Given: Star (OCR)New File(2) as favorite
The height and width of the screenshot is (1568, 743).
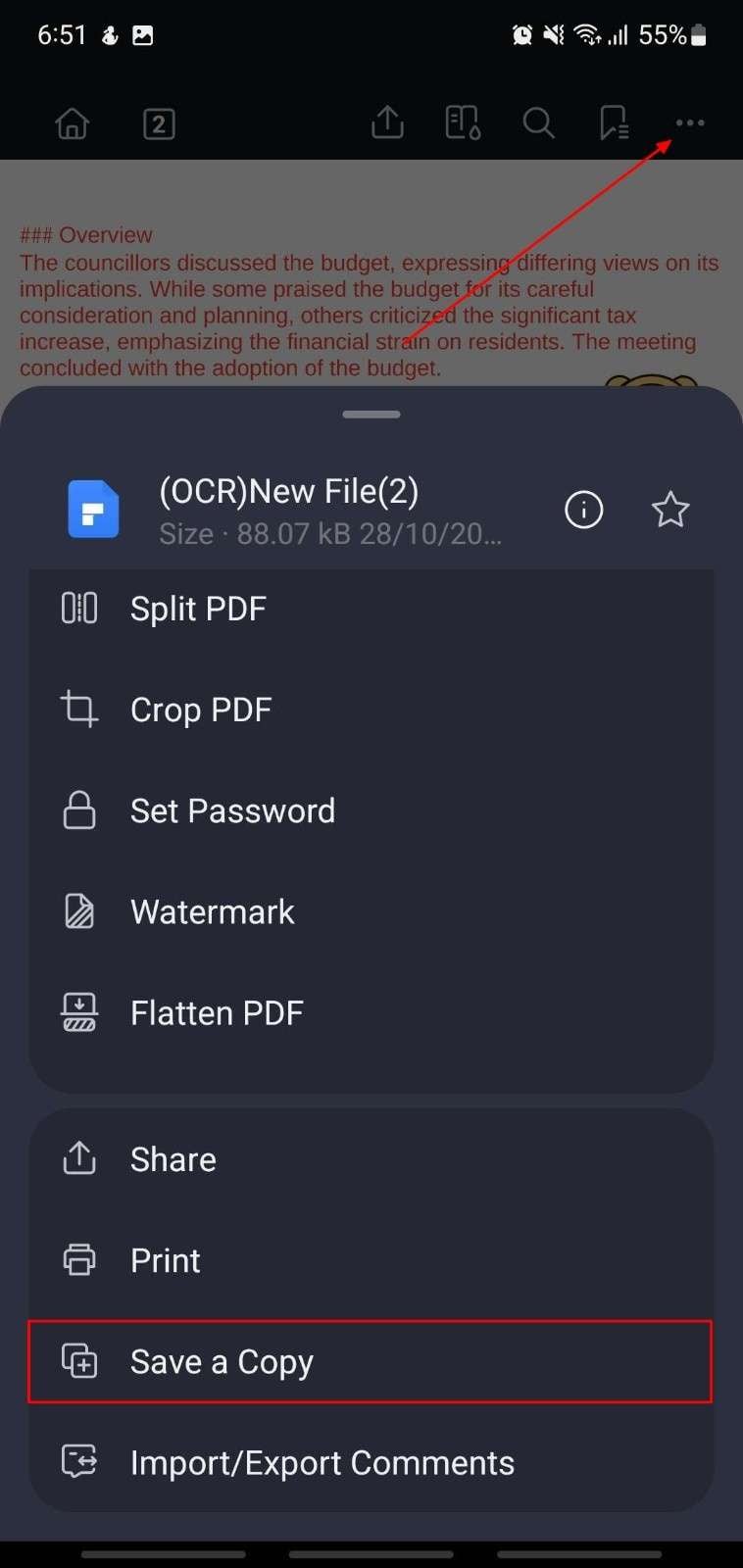Looking at the screenshot, I should click(x=670, y=510).
